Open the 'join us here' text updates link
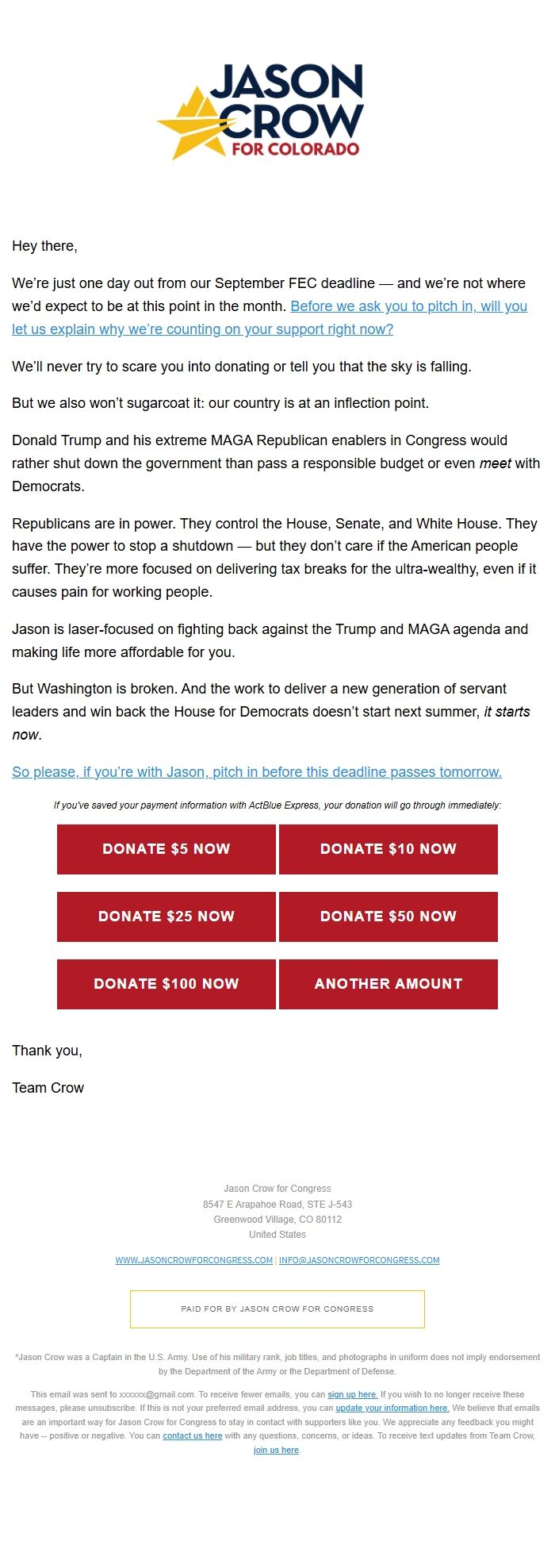 [276, 1450]
